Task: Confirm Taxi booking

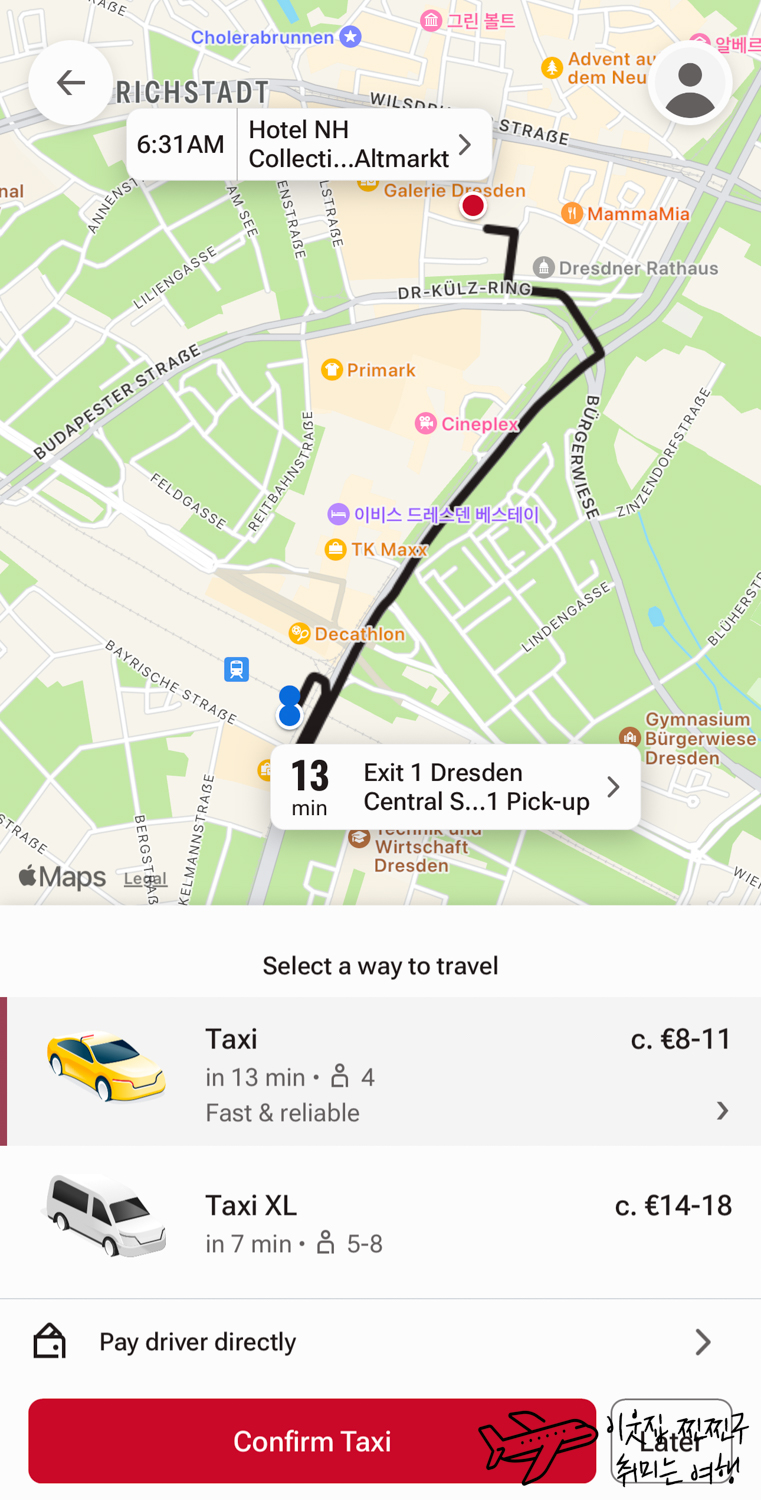Action: coord(312,1440)
